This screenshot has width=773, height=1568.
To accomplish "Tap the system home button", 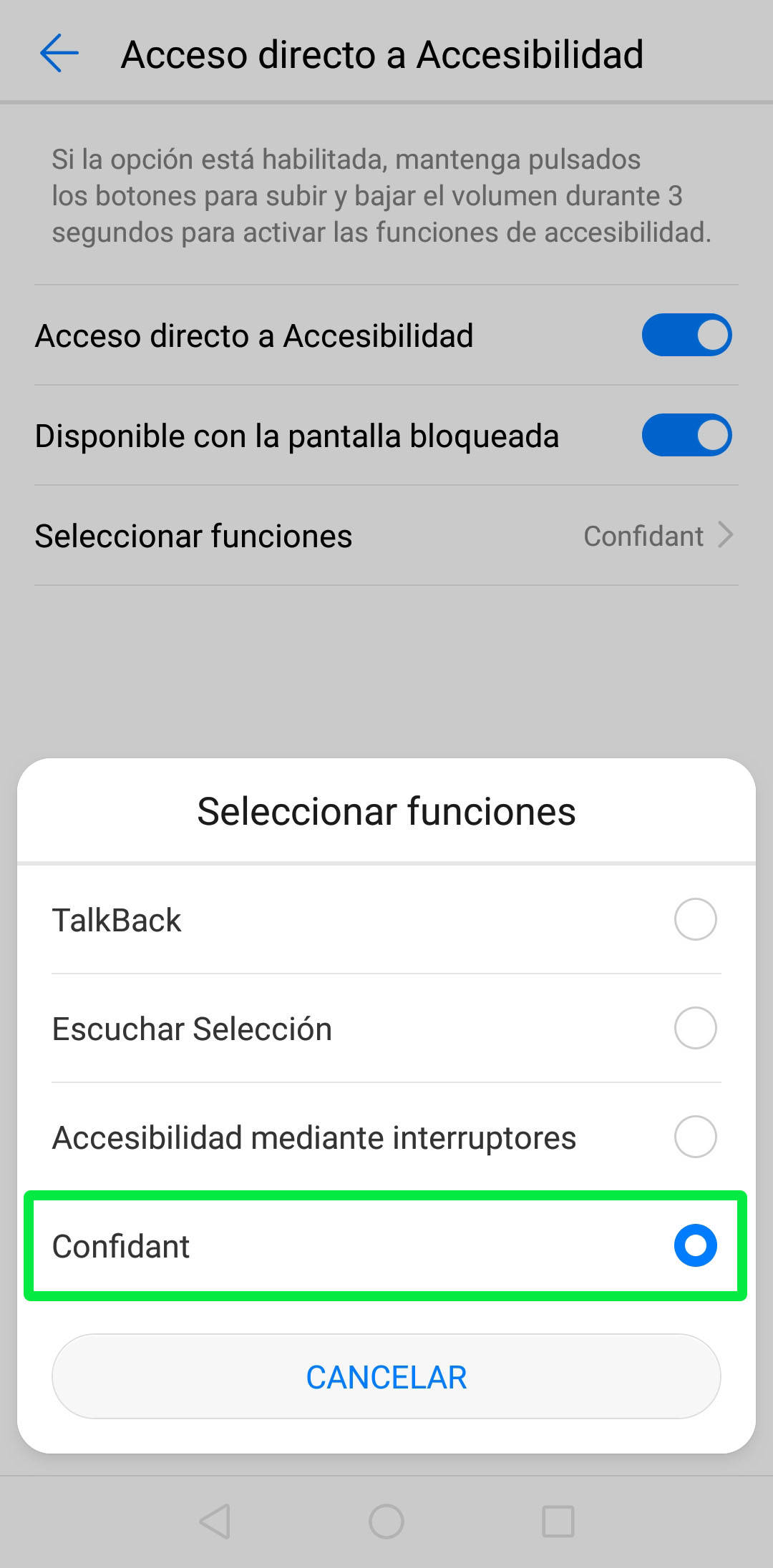I will click(x=386, y=1521).
